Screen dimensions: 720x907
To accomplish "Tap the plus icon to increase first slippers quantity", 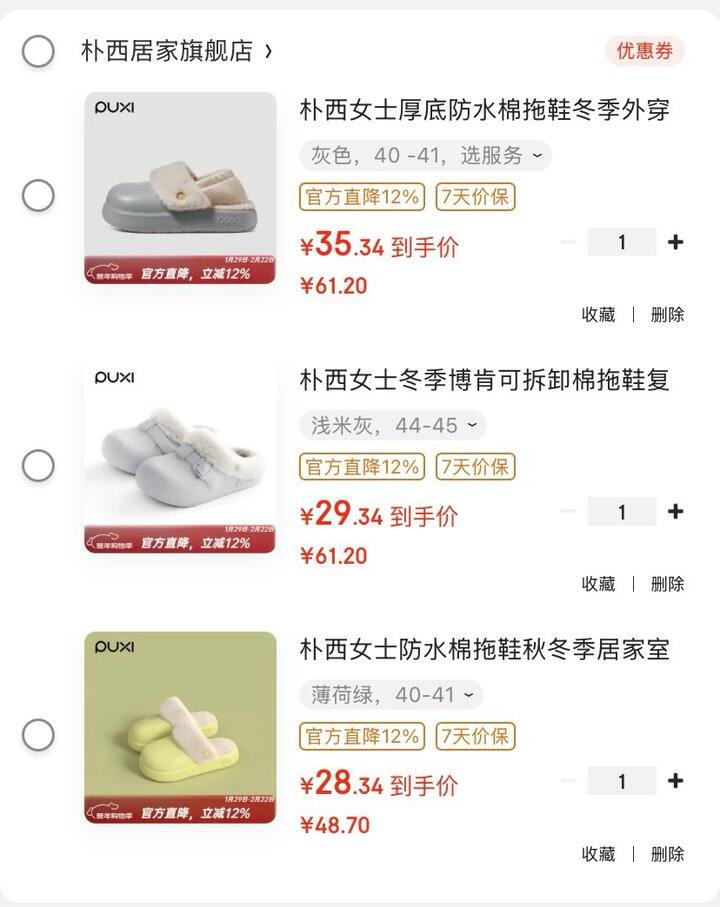I will [x=676, y=242].
